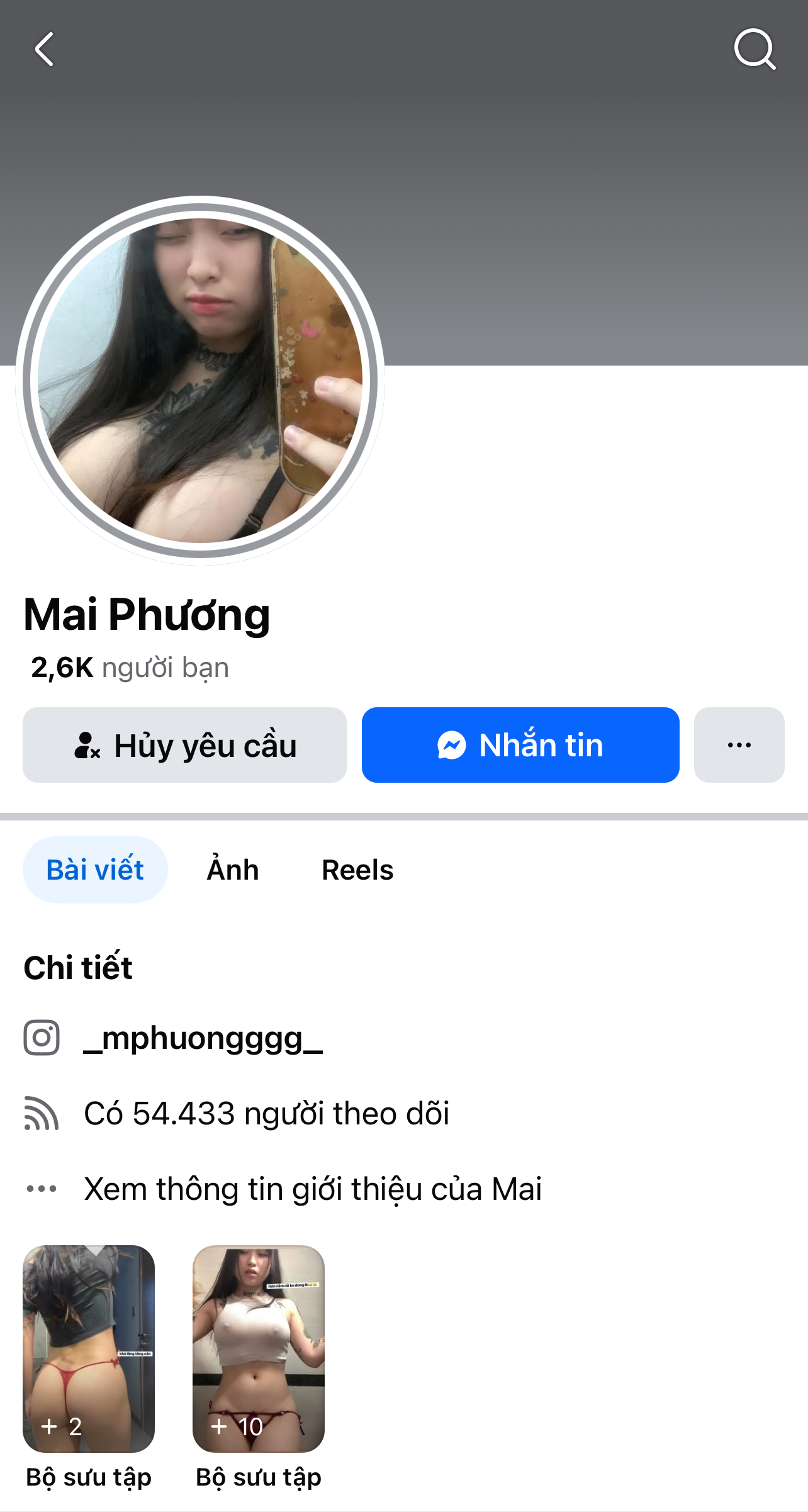The height and width of the screenshot is (1512, 808).
Task: Open the three-dot more options button
Action: pos(739,745)
